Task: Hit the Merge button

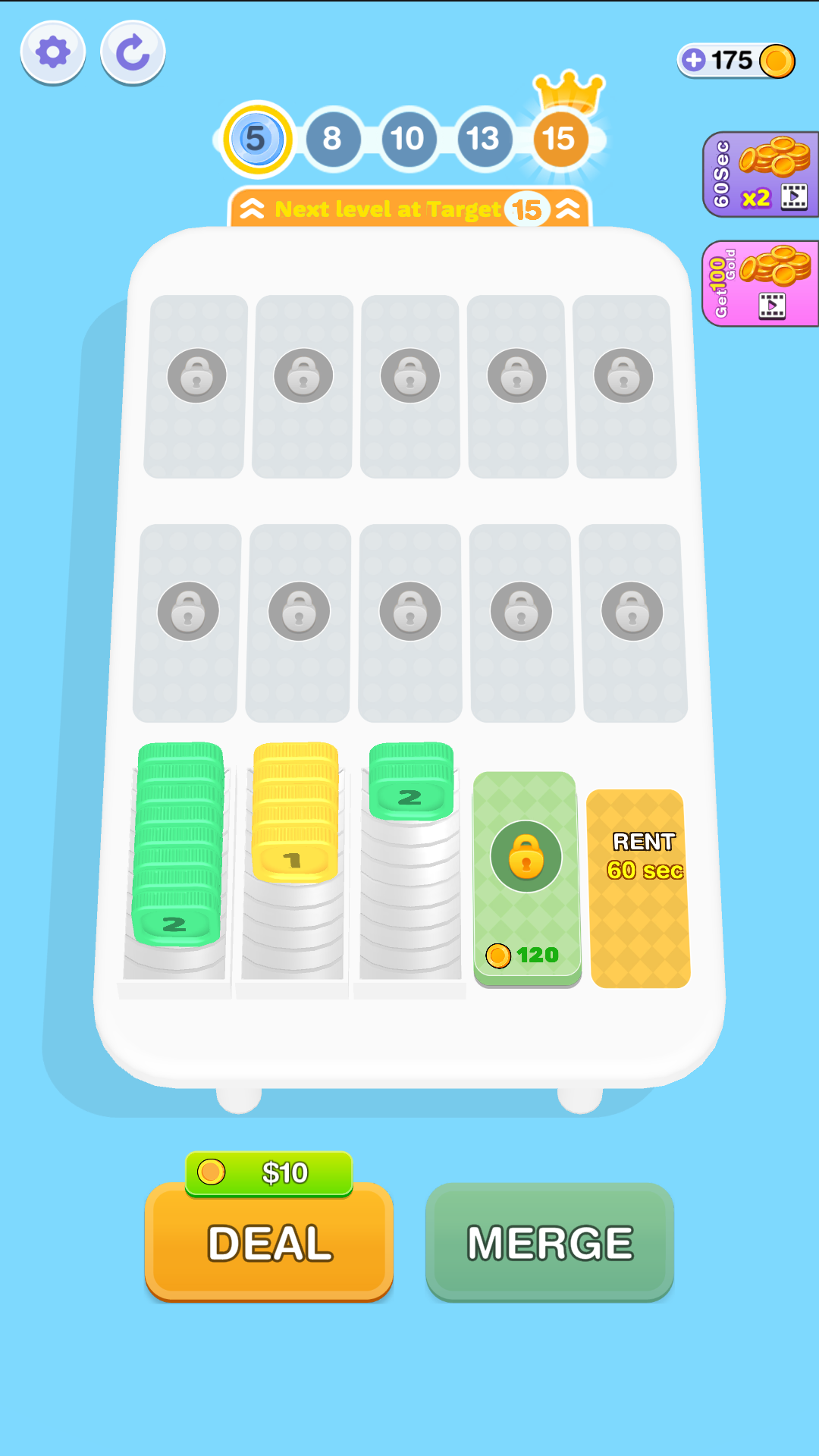Action: click(549, 1242)
